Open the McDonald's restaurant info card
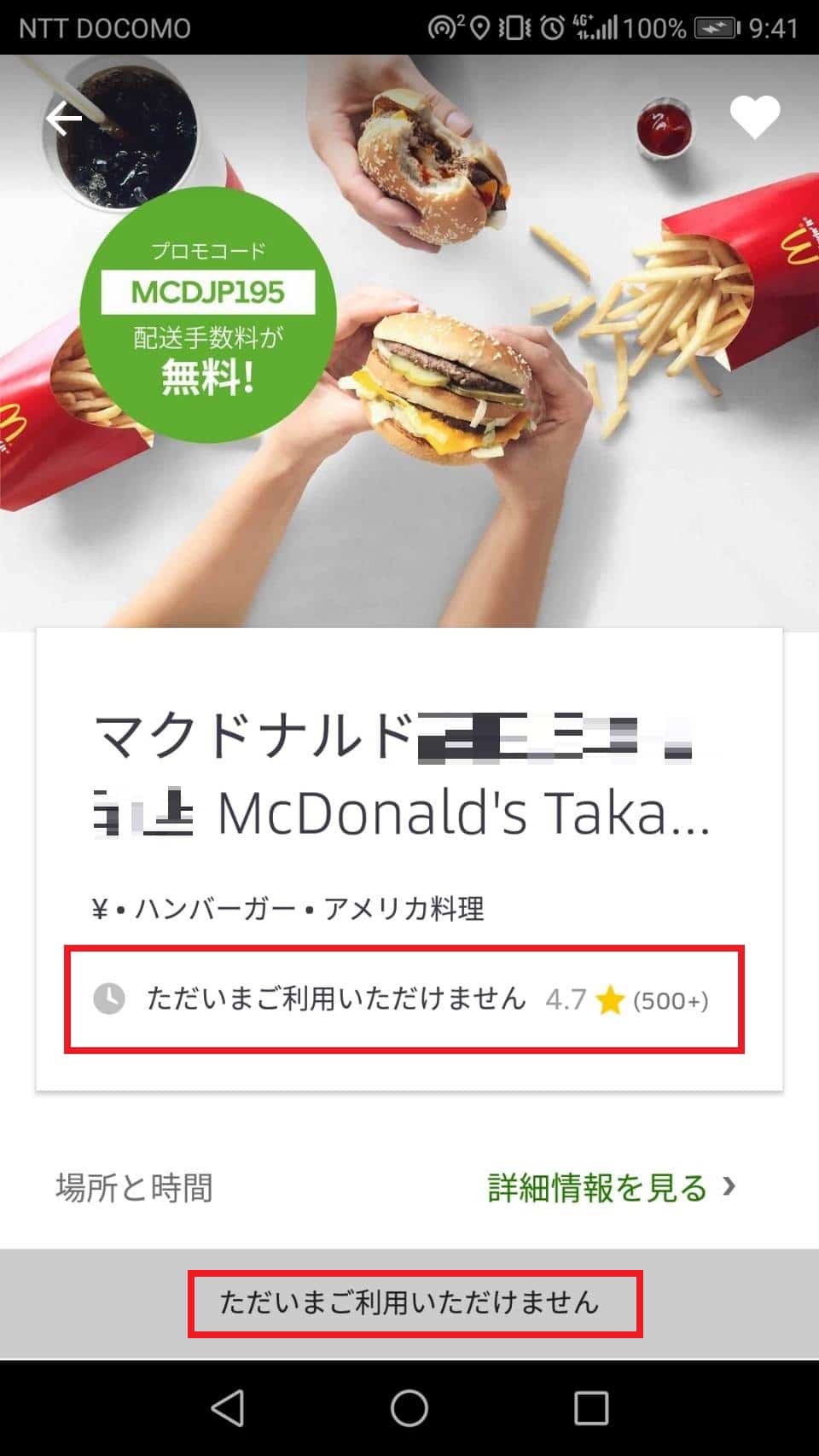Screen dimensions: 819x1456 (x=409, y=859)
